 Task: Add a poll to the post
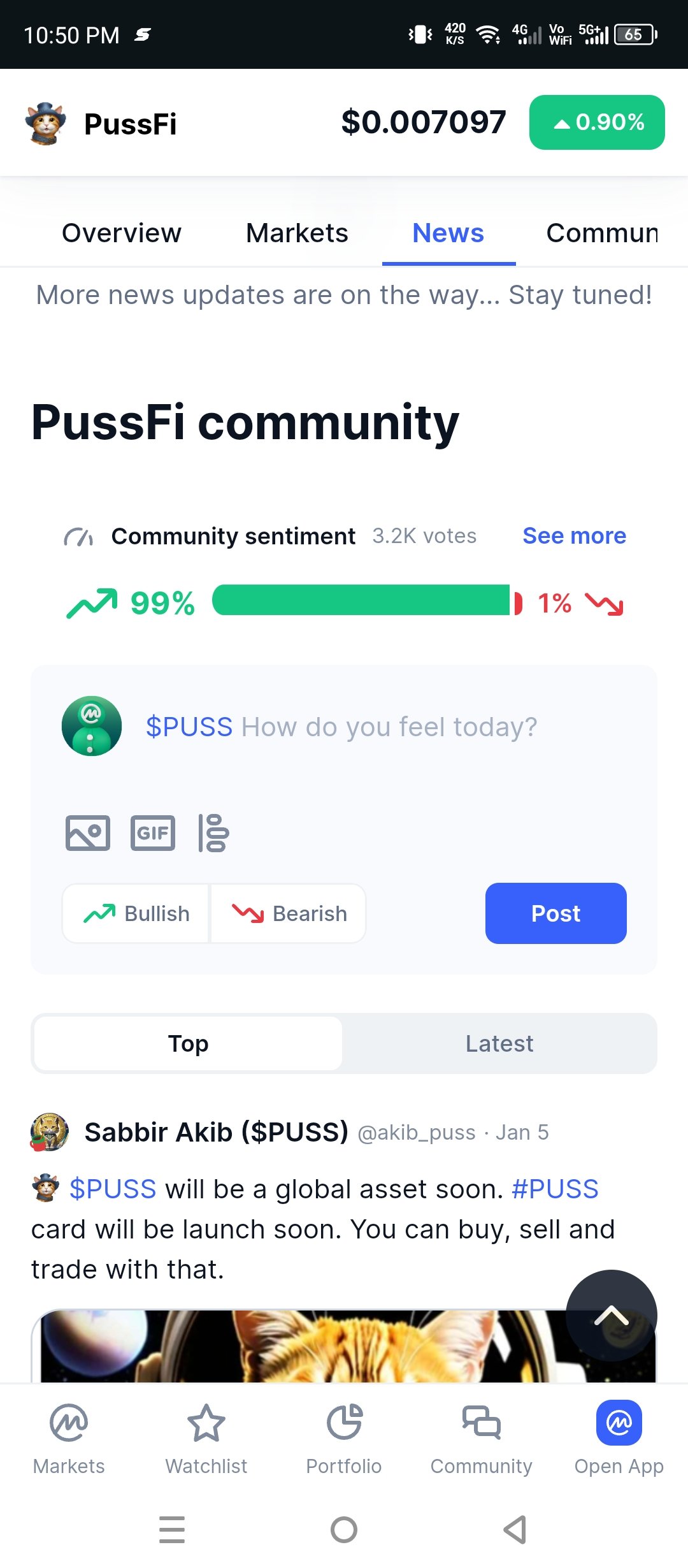tap(213, 832)
